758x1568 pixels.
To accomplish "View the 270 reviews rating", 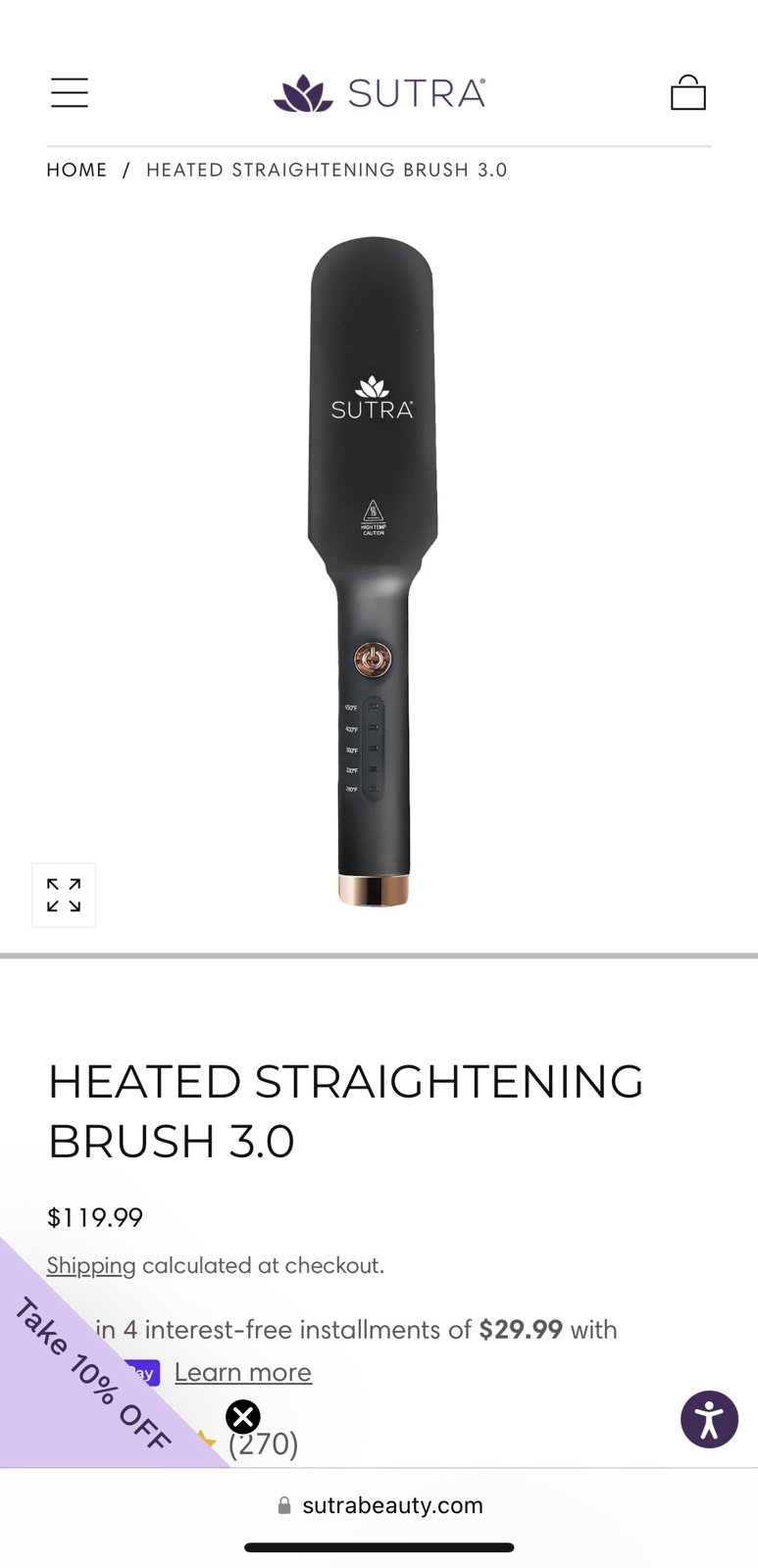I will [263, 1444].
